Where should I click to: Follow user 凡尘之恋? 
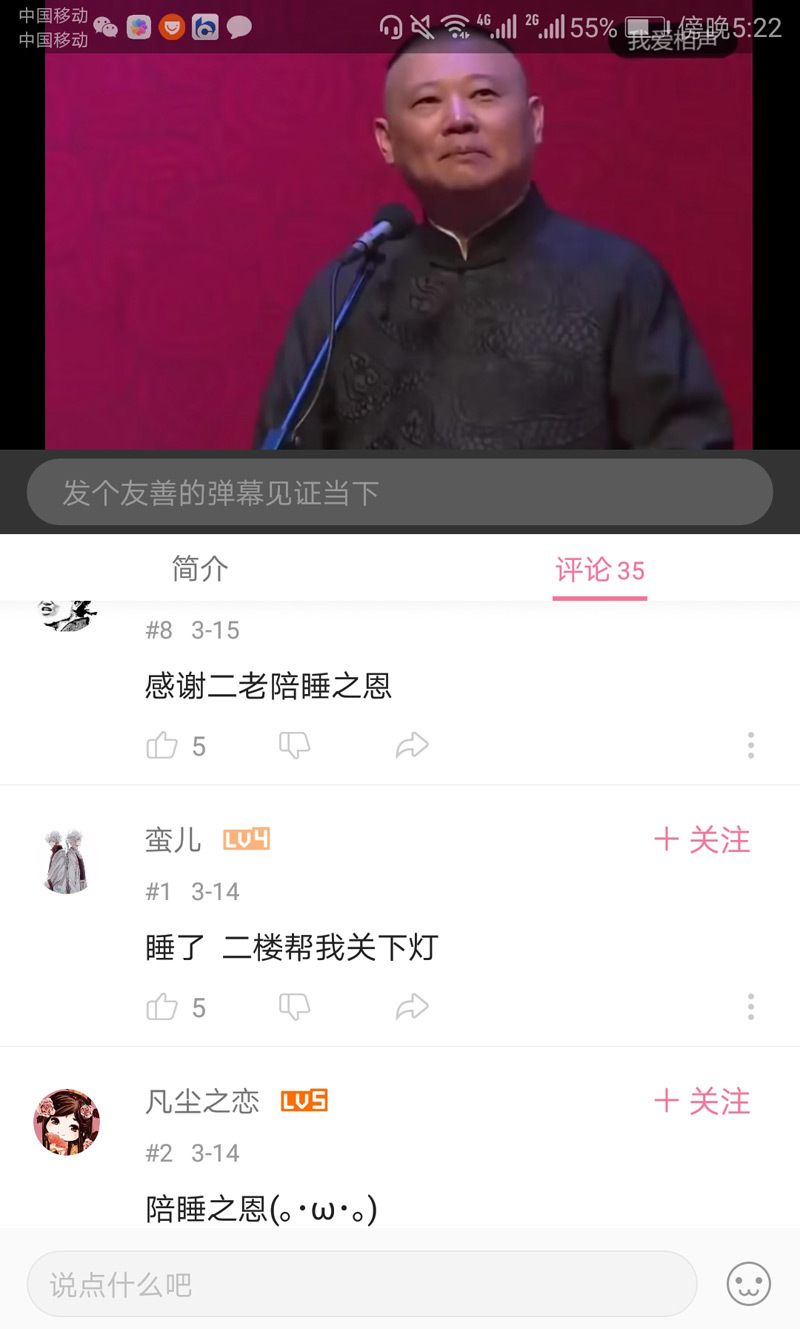[x=702, y=1102]
